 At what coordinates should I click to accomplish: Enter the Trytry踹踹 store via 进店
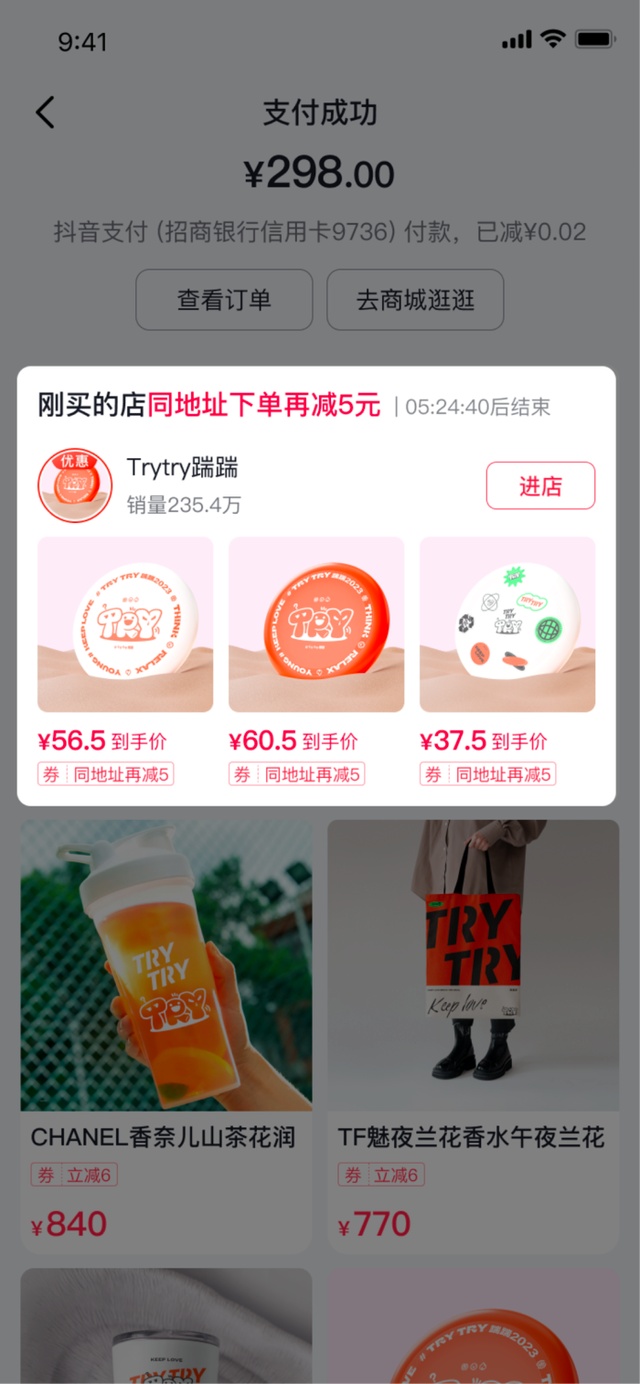[540, 486]
